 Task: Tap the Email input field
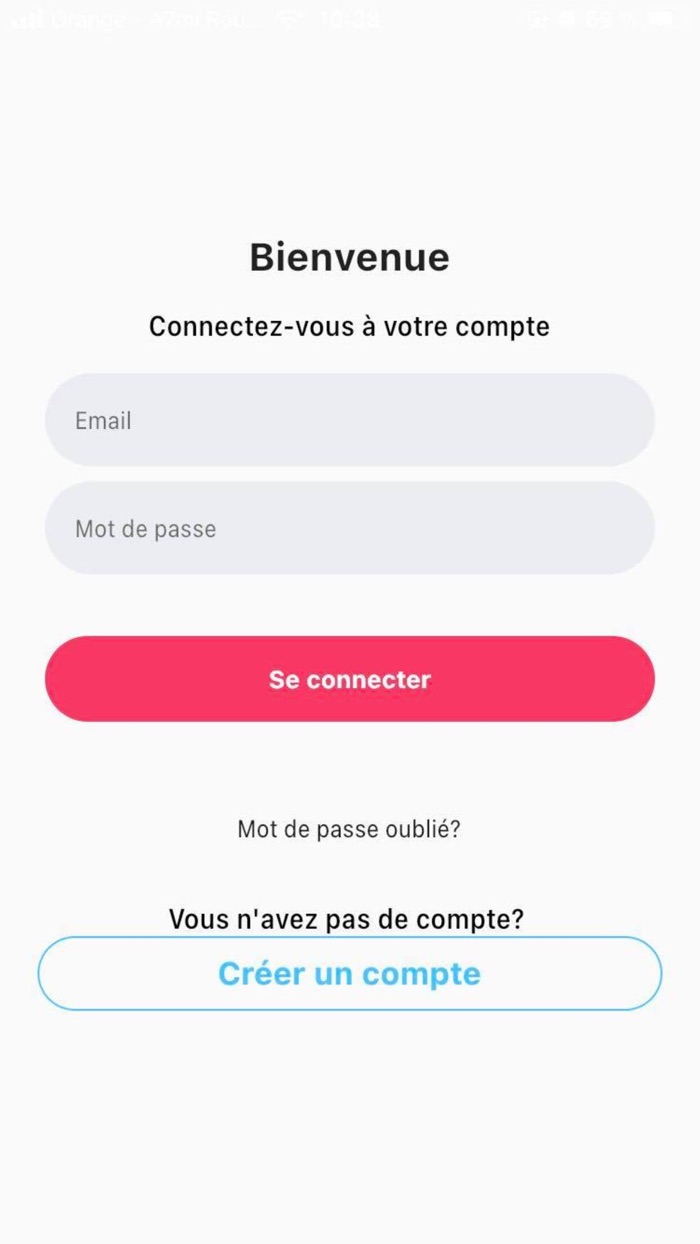(x=350, y=420)
